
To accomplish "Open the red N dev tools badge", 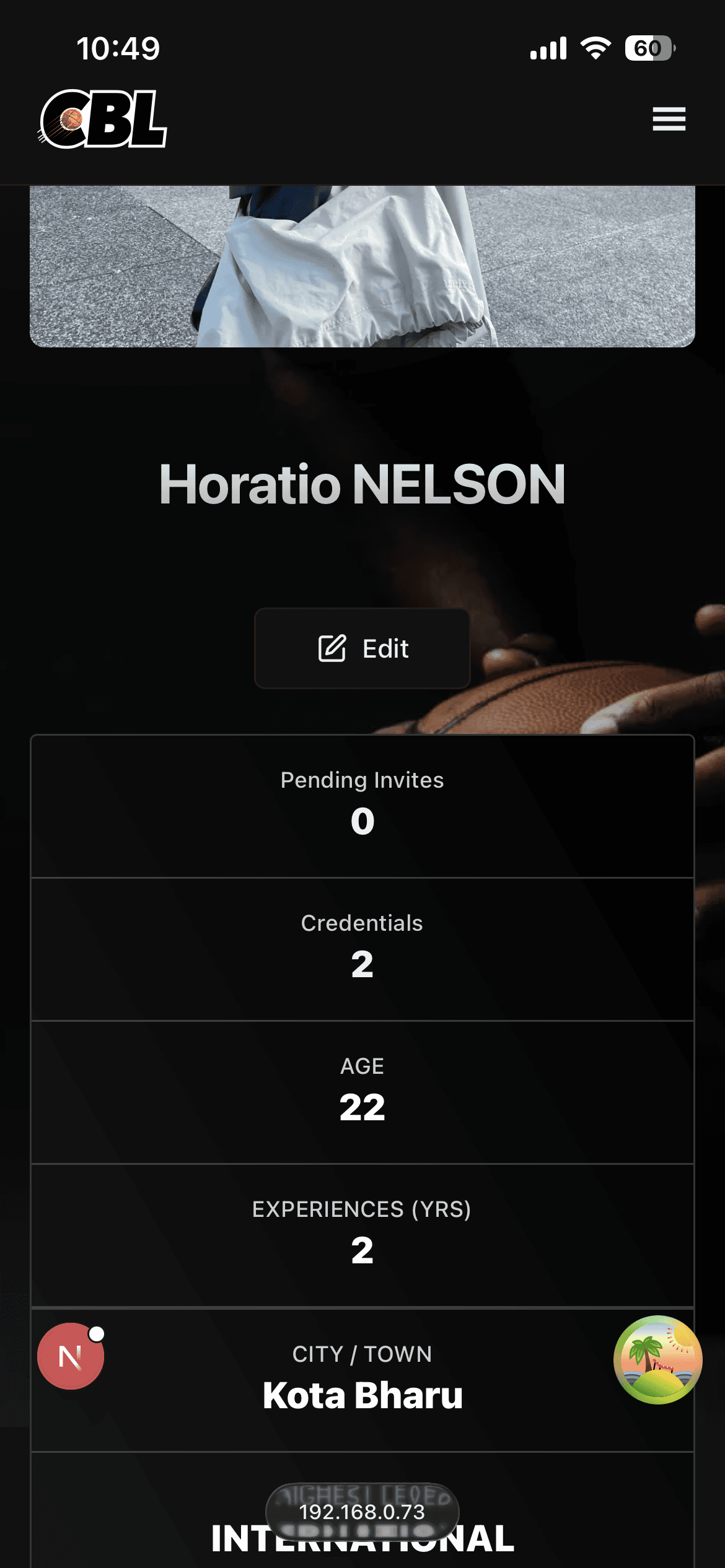I will pyautogui.click(x=71, y=1356).
